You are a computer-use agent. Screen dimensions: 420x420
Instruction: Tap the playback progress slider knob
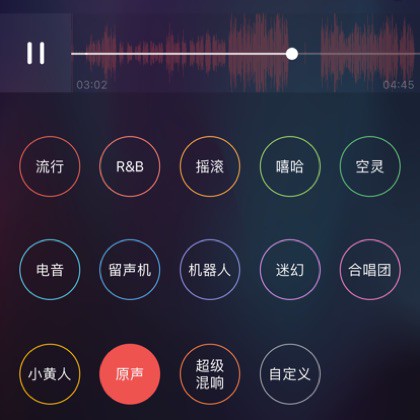tap(292, 54)
